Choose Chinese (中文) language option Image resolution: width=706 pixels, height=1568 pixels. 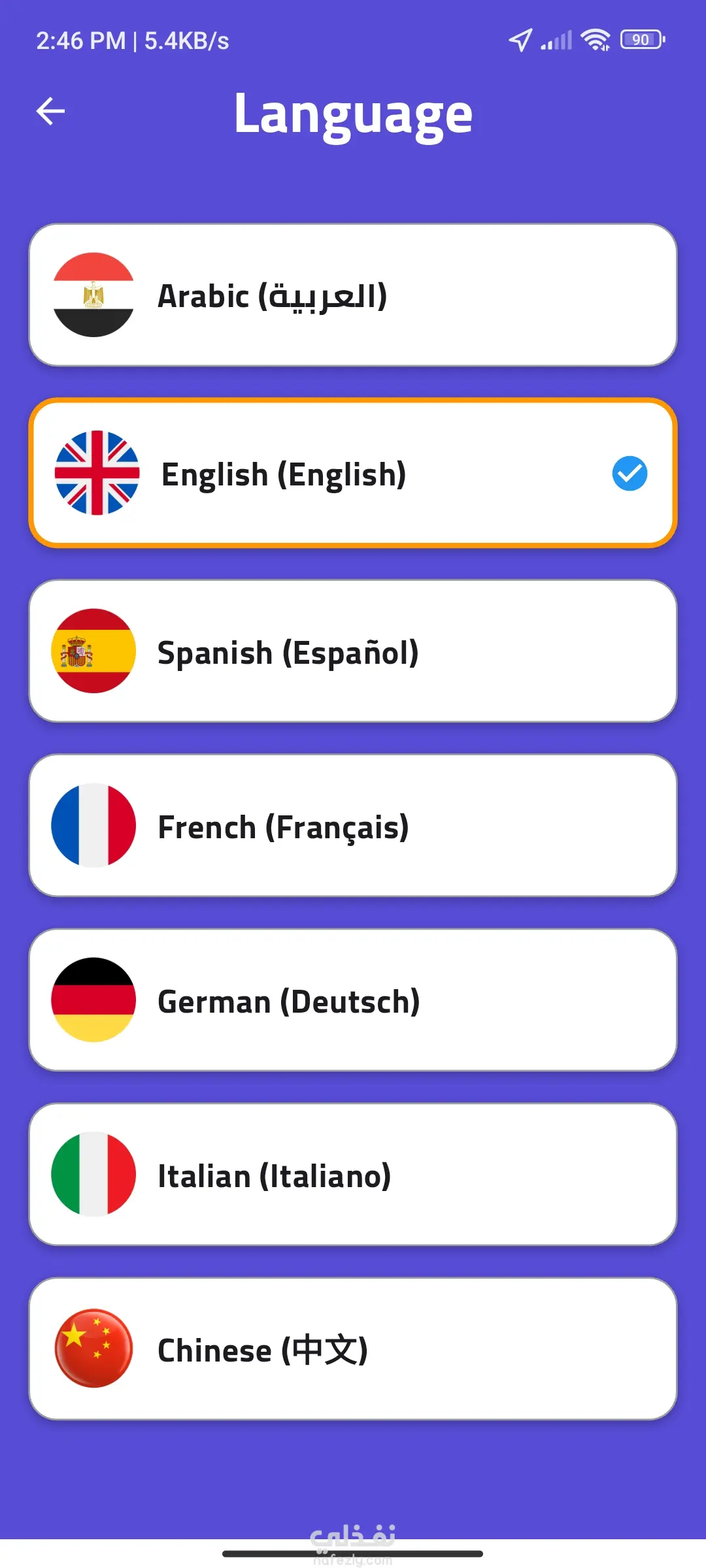353,1349
